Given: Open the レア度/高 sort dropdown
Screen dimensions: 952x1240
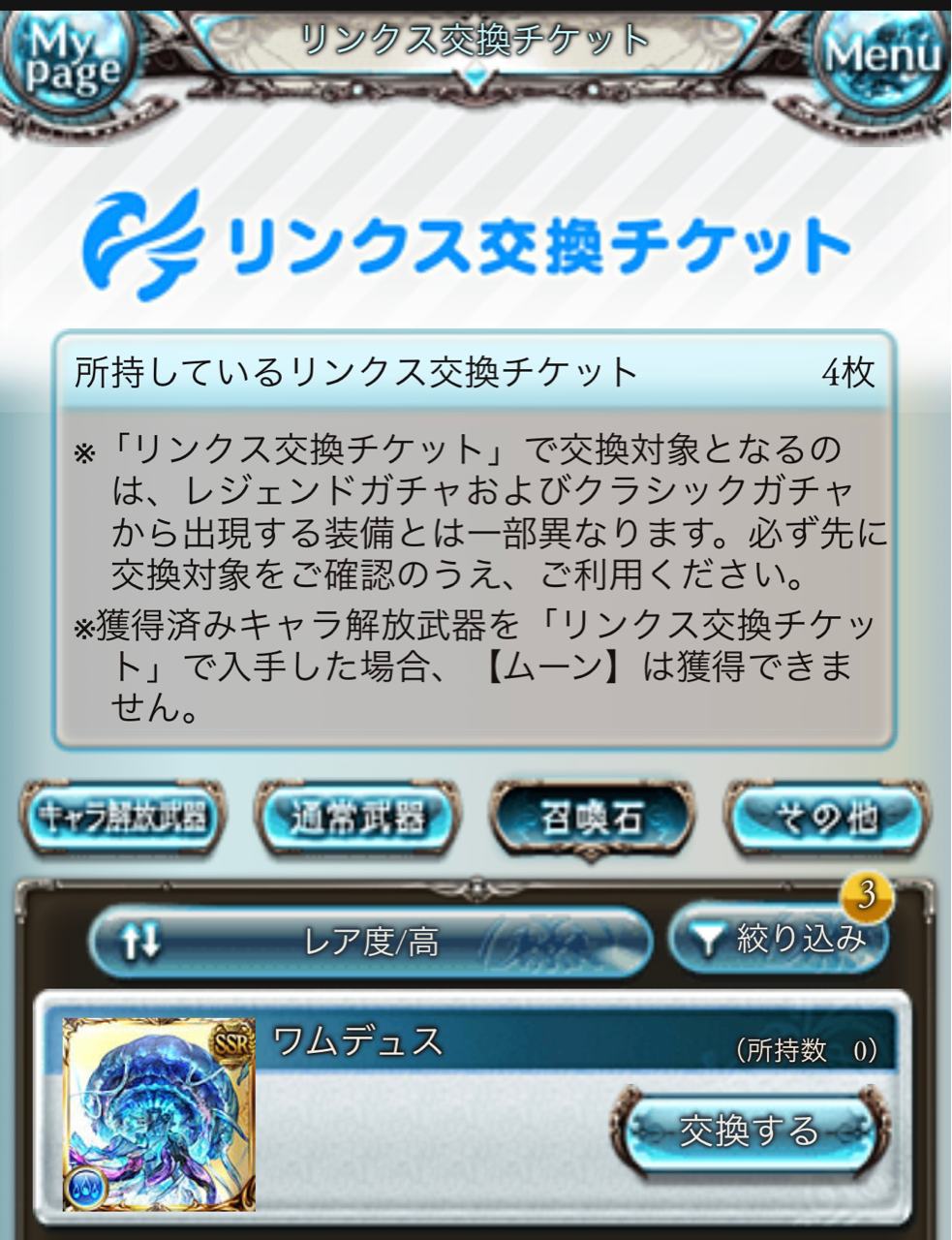Looking at the screenshot, I should point(371,942).
